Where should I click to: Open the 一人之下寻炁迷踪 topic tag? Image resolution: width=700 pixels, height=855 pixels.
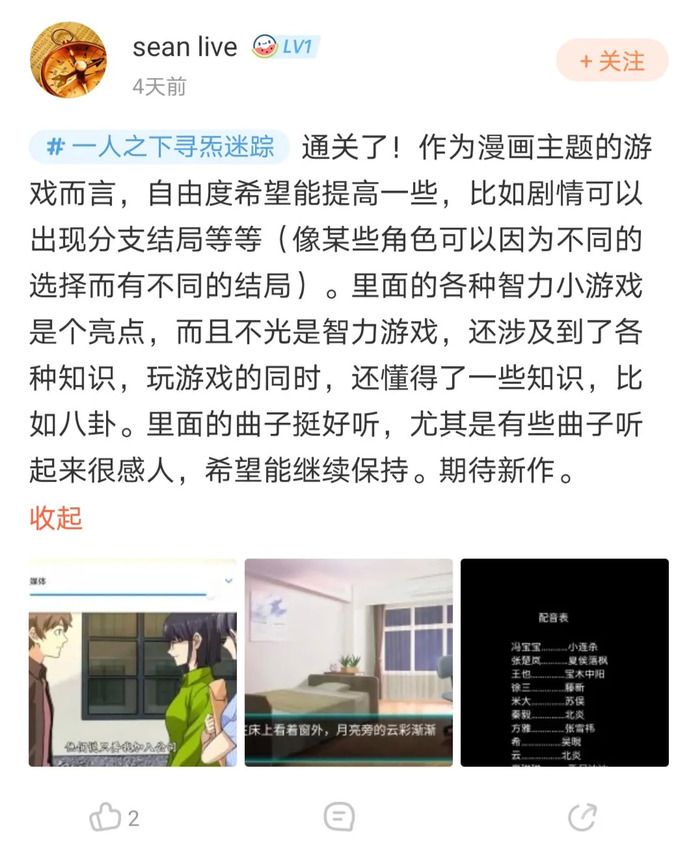[x=159, y=148]
